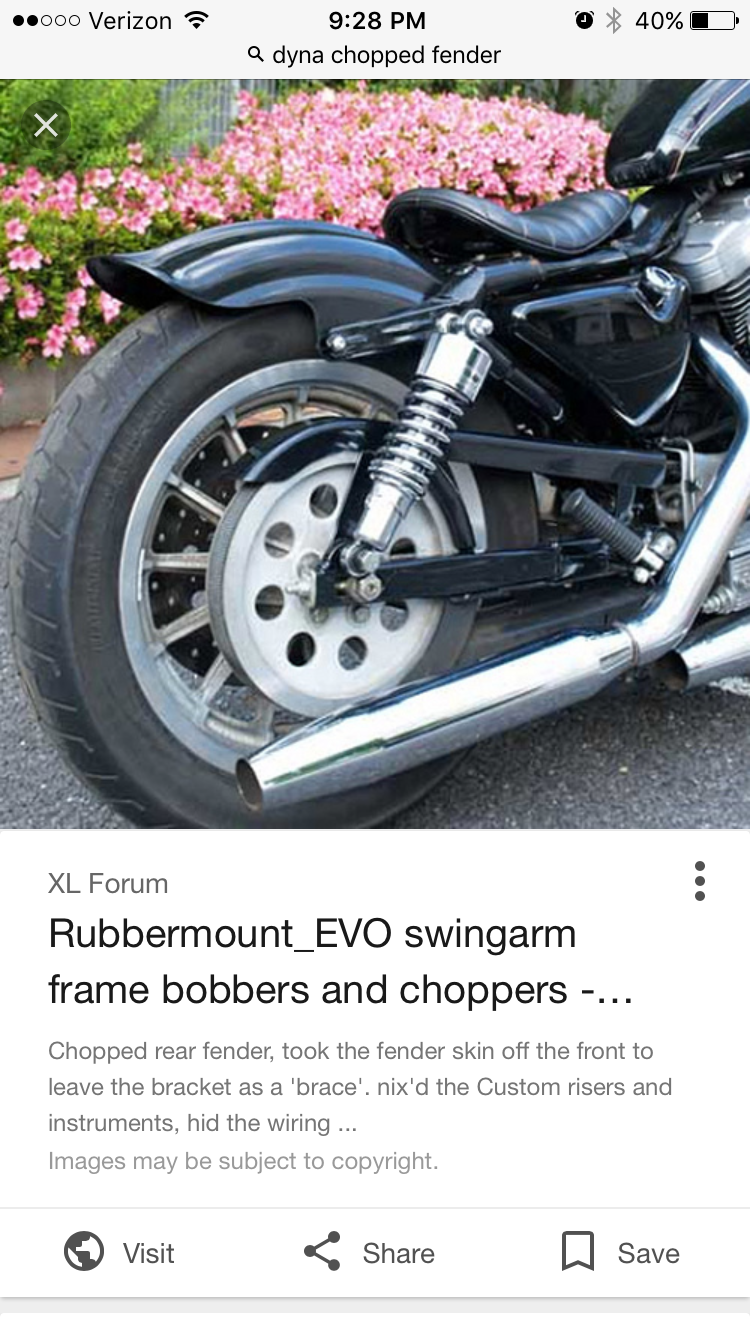750x1334 pixels.
Task: Close the image preview
Action: [46, 126]
